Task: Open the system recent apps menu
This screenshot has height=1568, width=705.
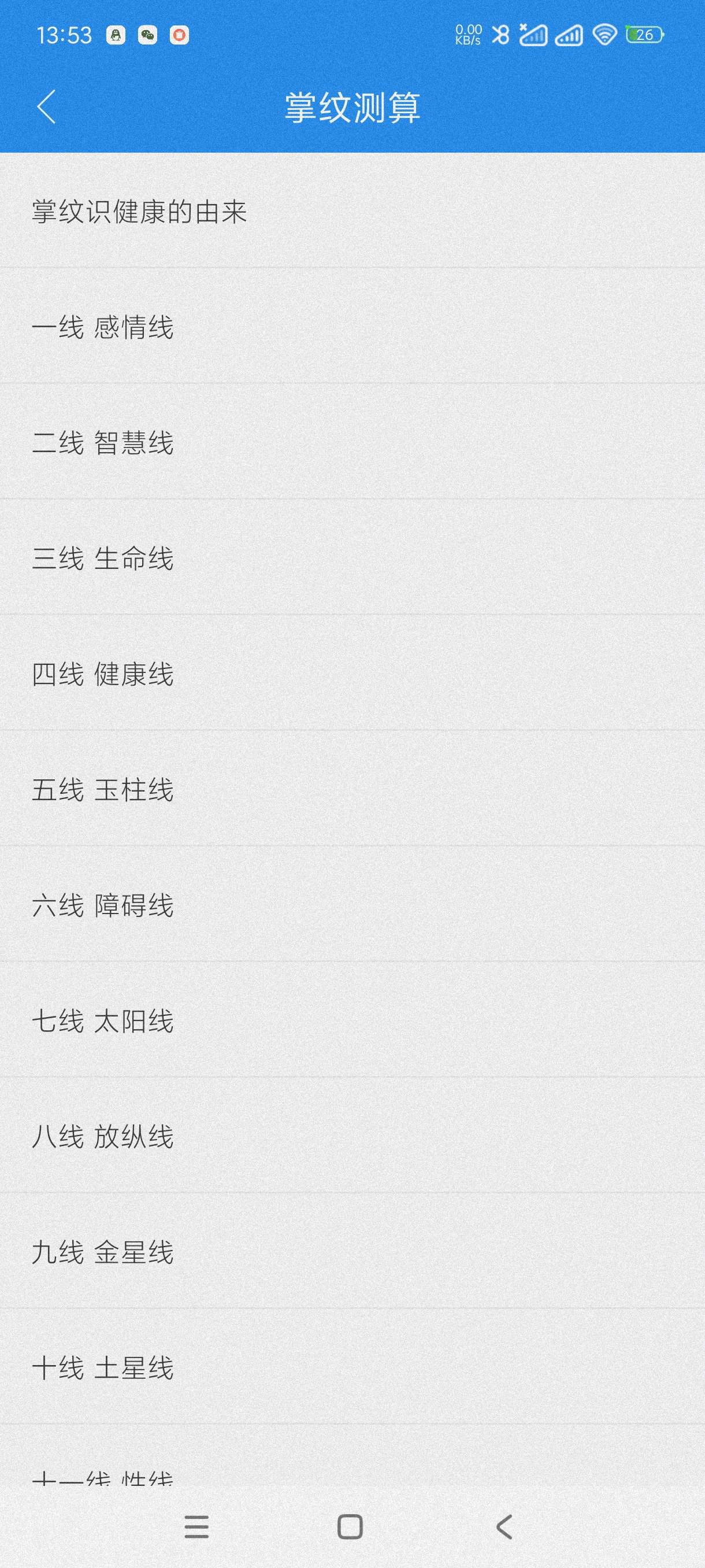Action: pyautogui.click(x=196, y=1526)
